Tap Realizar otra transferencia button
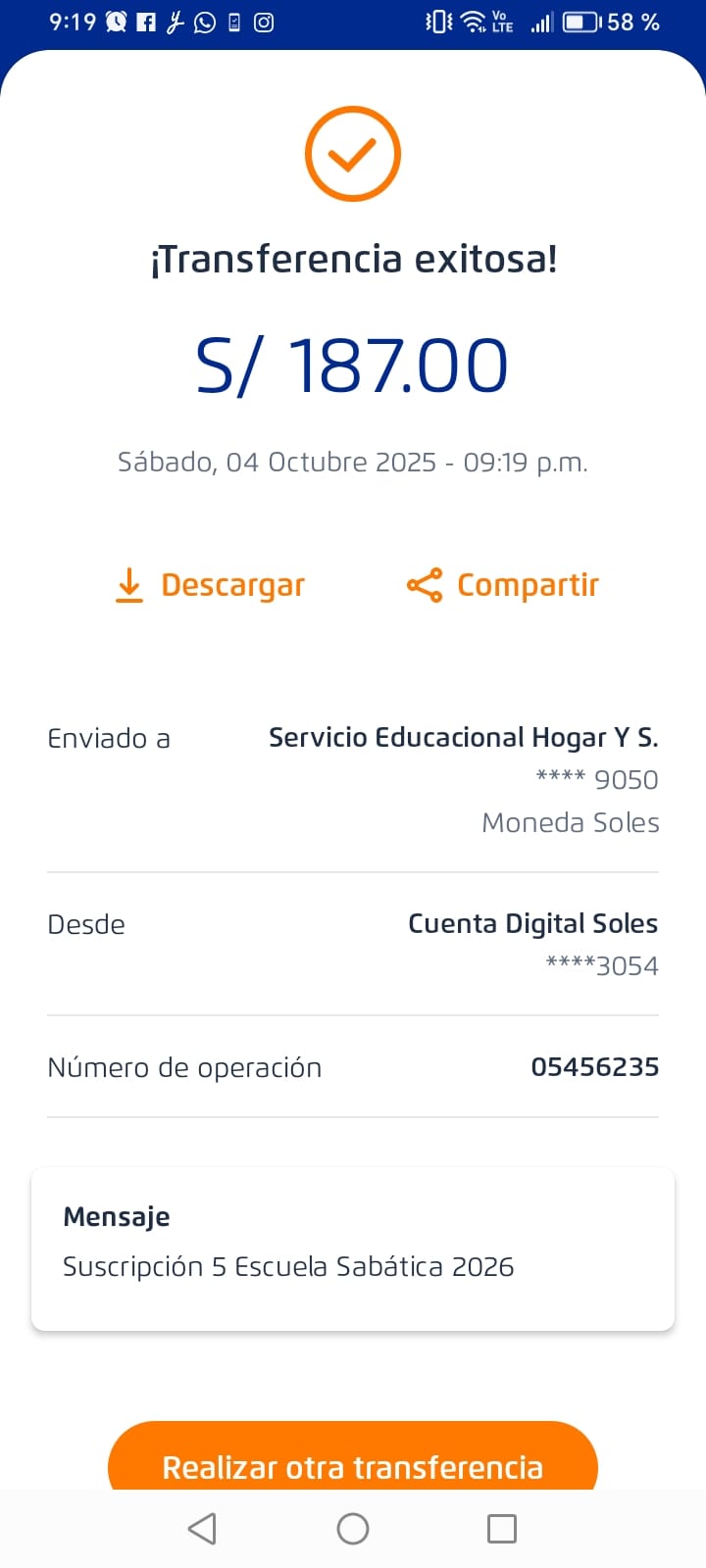Viewport: 706px width, 1568px height. [352, 1460]
